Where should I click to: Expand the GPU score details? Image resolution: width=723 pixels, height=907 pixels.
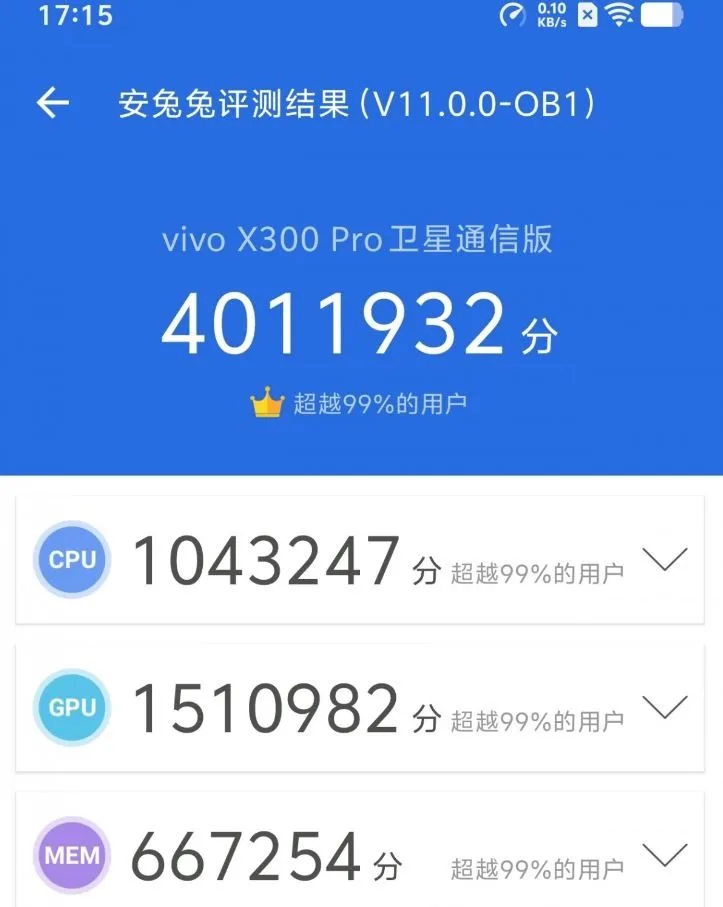tap(664, 709)
